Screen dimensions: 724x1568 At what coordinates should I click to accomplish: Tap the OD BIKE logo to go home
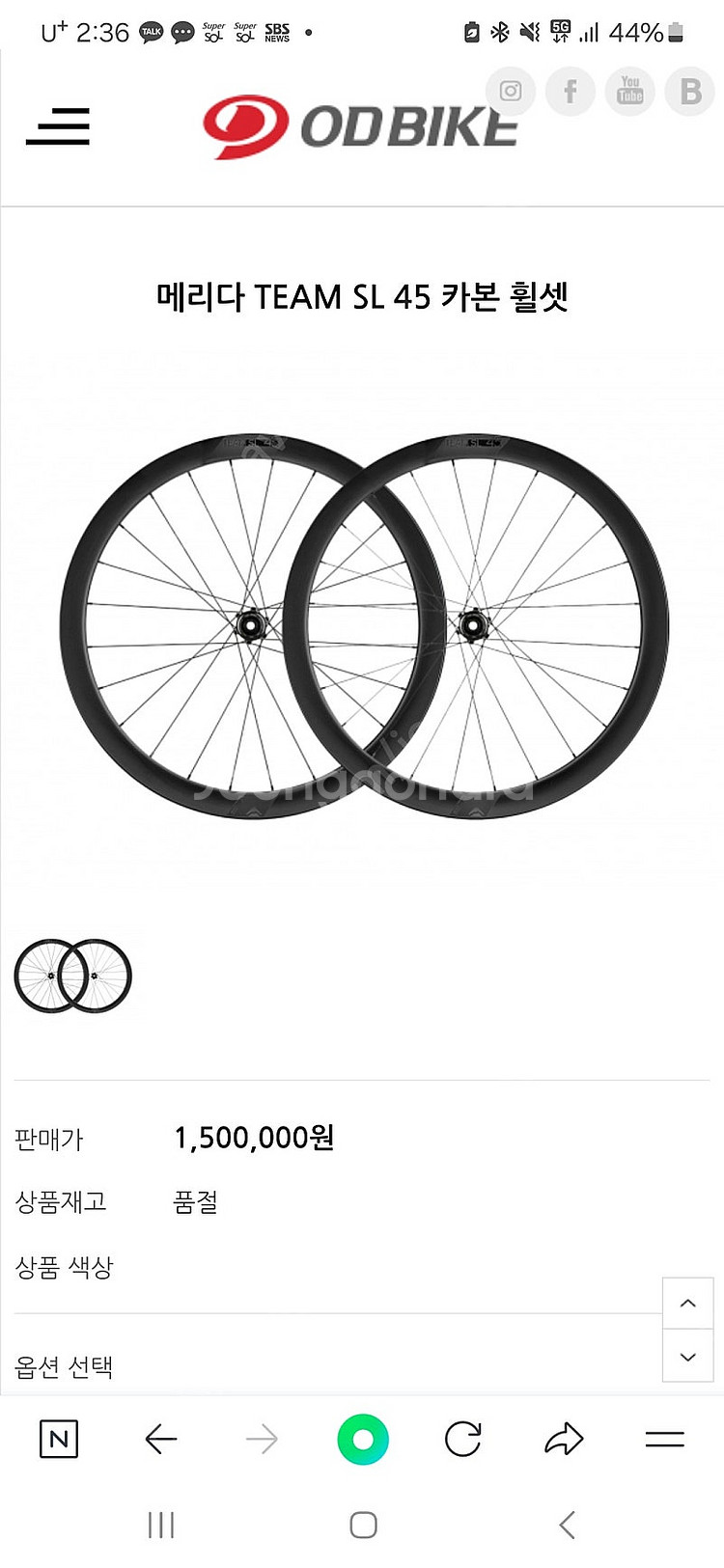pyautogui.click(x=360, y=127)
